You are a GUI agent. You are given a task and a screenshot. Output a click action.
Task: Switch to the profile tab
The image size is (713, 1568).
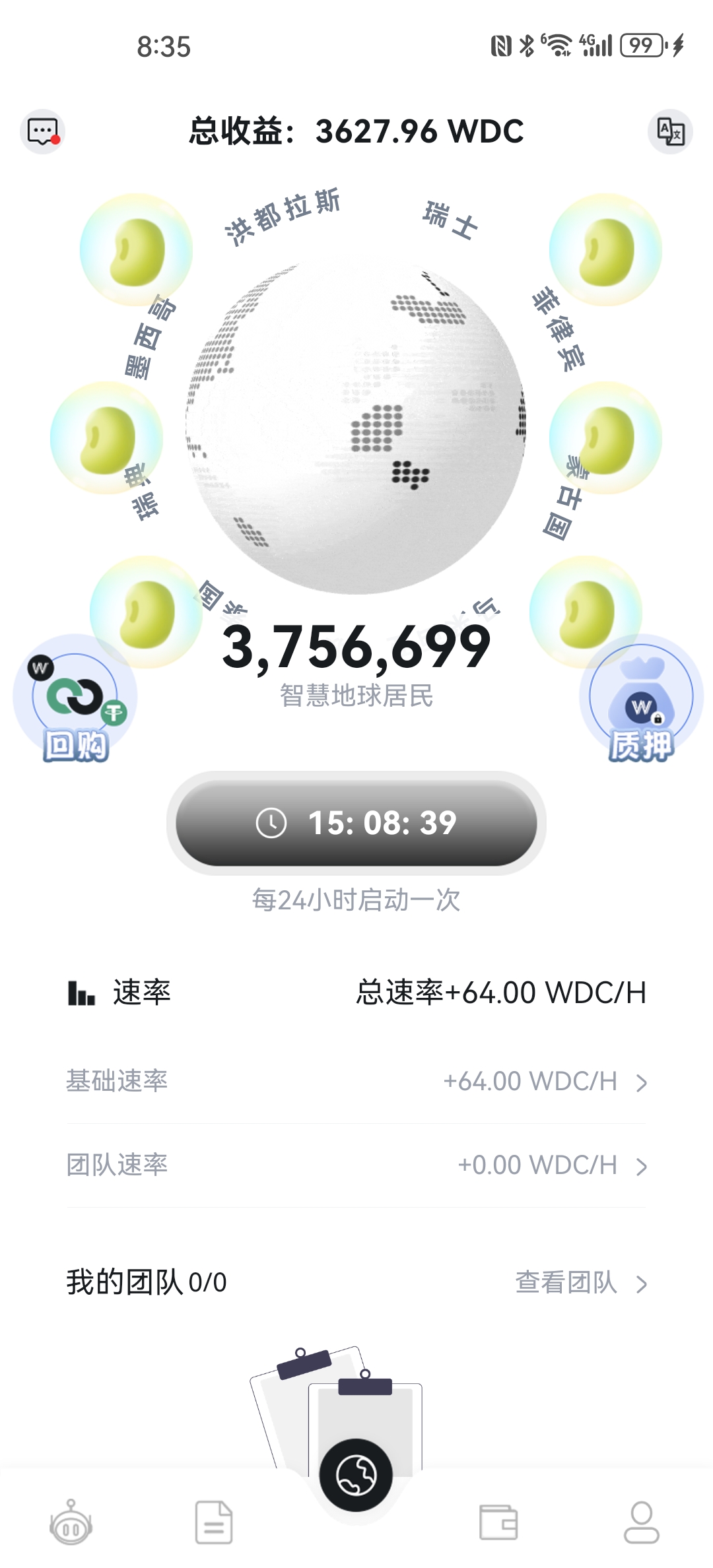click(641, 1523)
